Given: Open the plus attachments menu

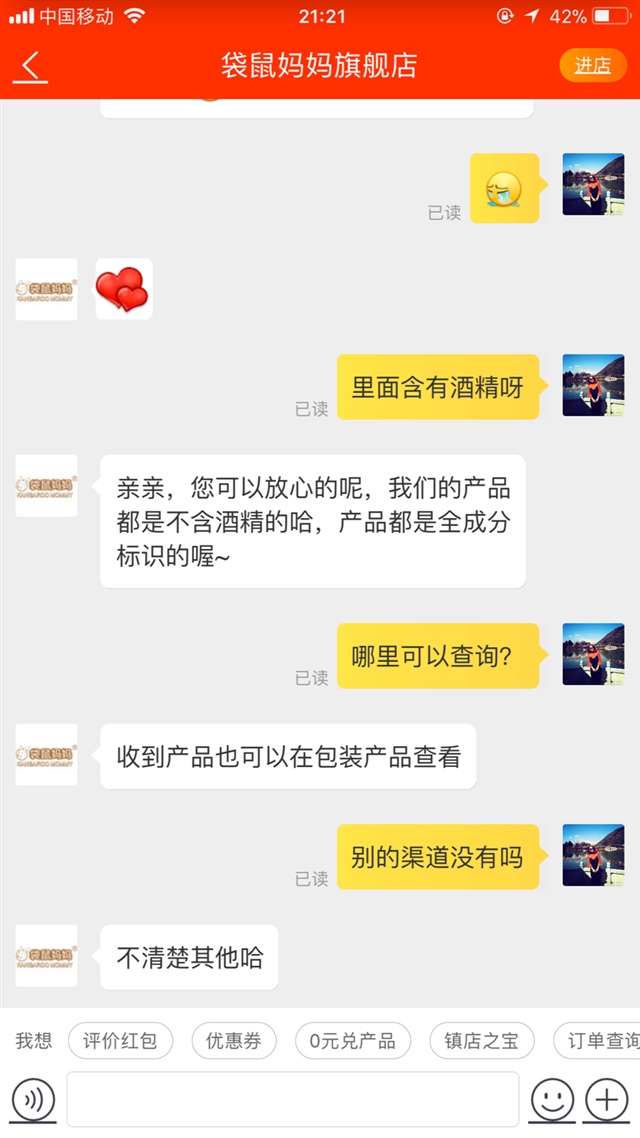Looking at the screenshot, I should [607, 1100].
